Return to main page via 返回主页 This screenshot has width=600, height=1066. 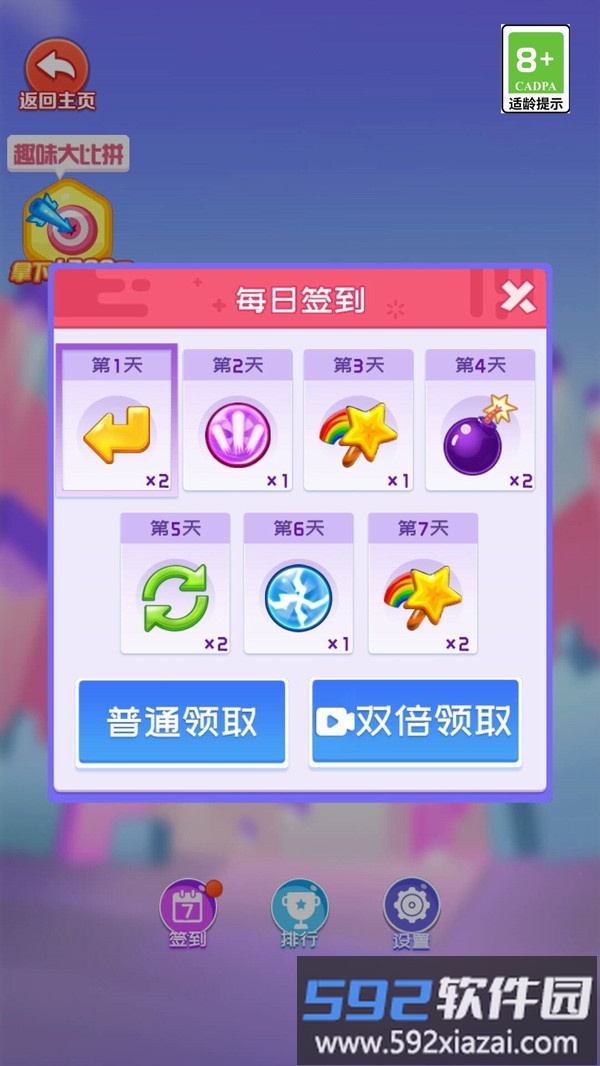[x=57, y=74]
